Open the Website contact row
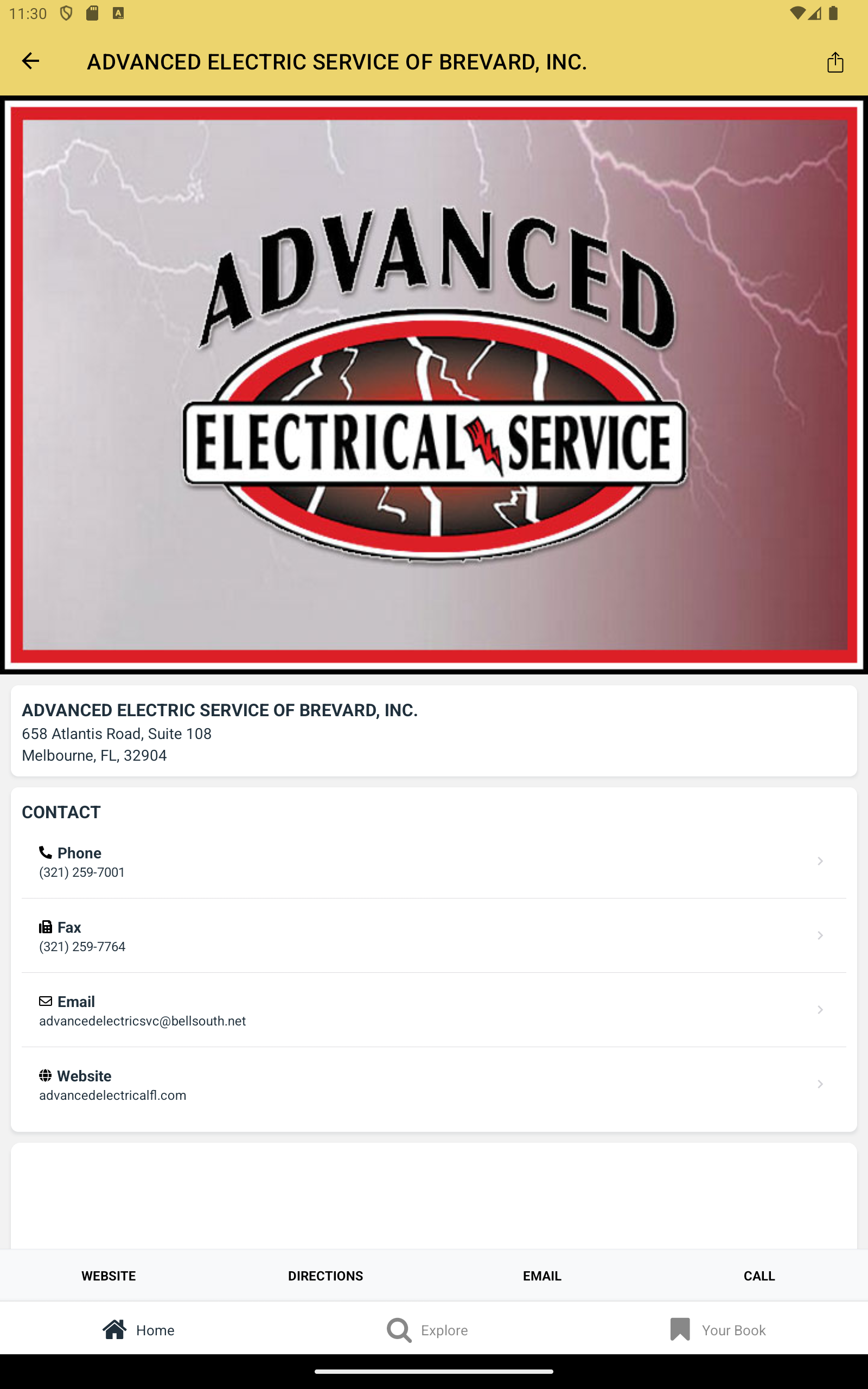The width and height of the screenshot is (868, 1389). point(434,1085)
